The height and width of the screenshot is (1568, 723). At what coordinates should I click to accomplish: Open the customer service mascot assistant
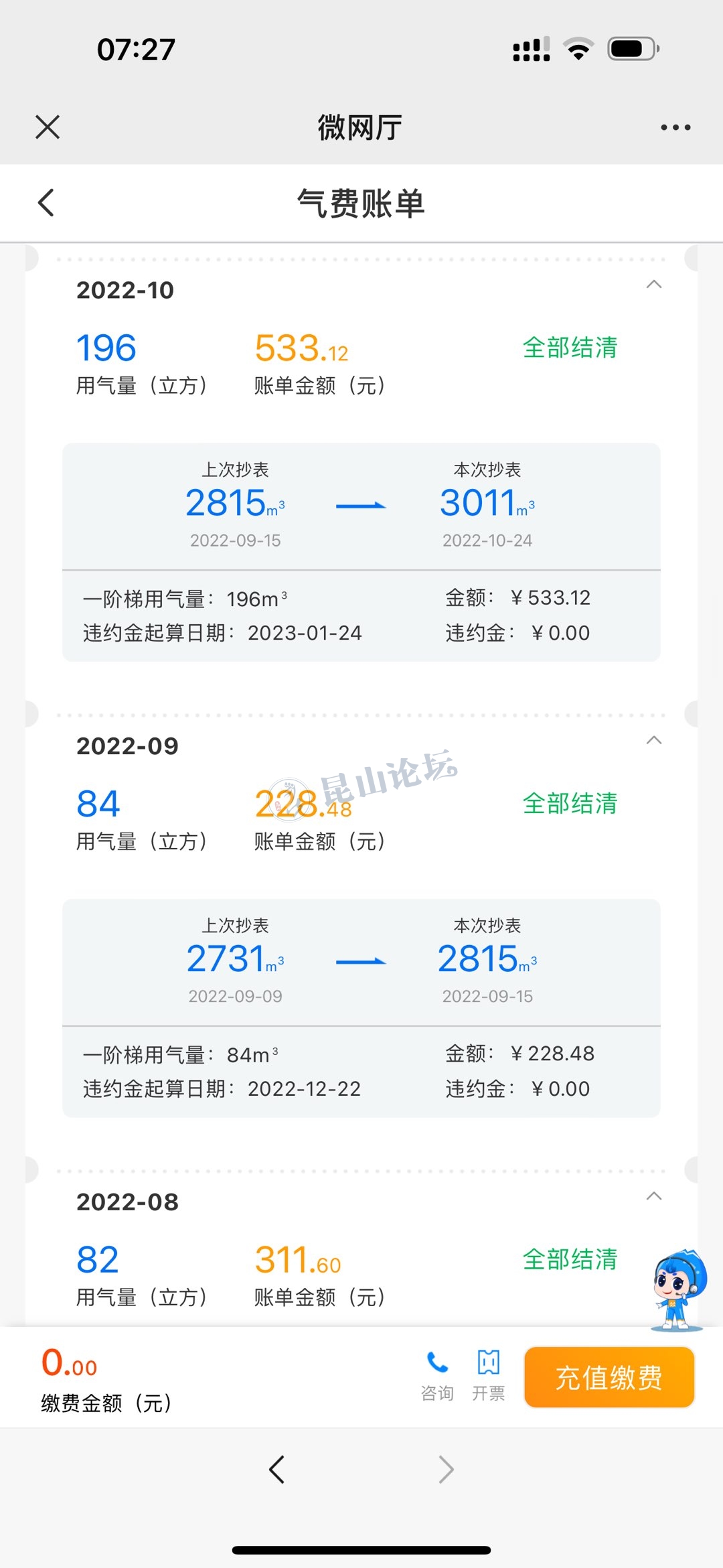pyautogui.click(x=678, y=1290)
